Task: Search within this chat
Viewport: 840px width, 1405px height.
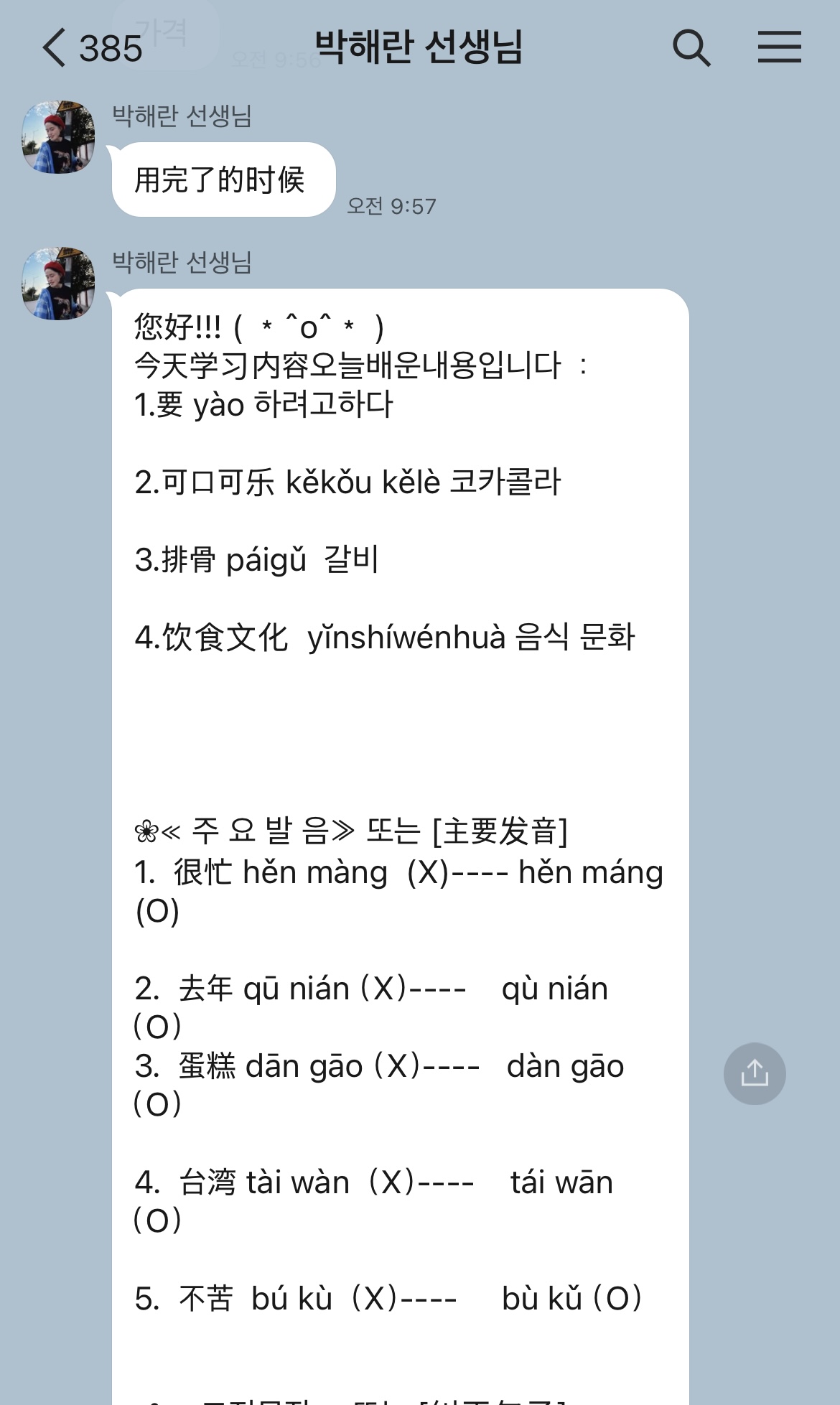Action: [x=691, y=47]
